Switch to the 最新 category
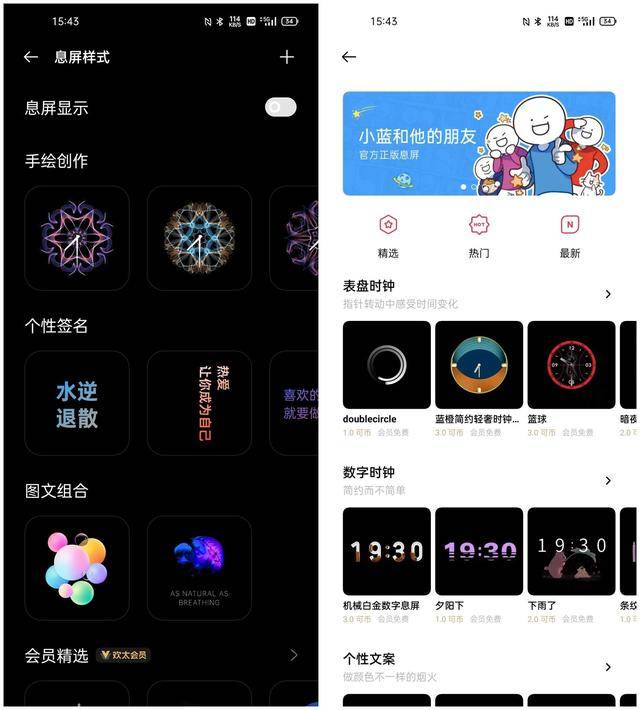640x710 pixels. click(570, 235)
